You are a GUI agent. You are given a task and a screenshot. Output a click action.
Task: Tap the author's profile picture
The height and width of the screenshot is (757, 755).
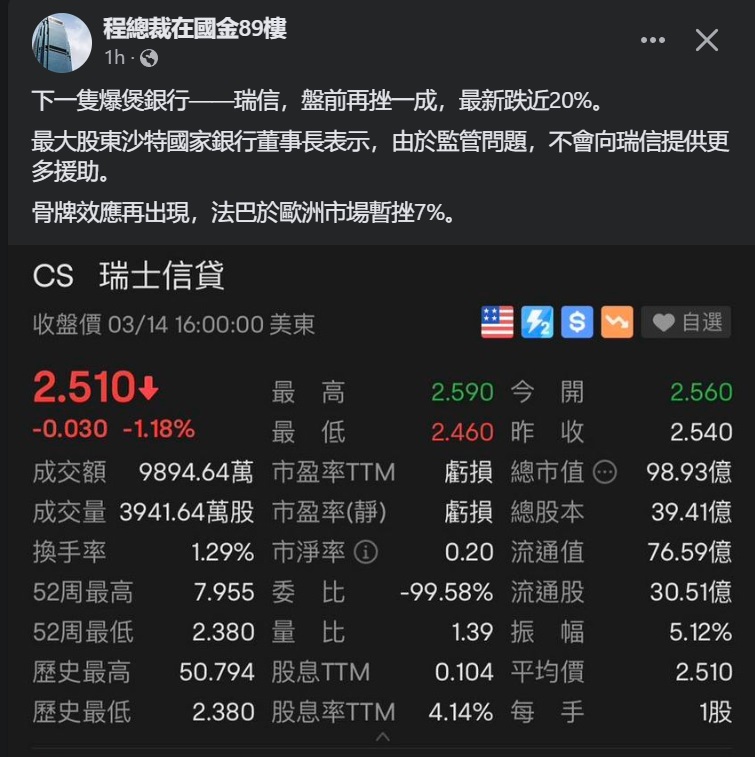pos(62,43)
